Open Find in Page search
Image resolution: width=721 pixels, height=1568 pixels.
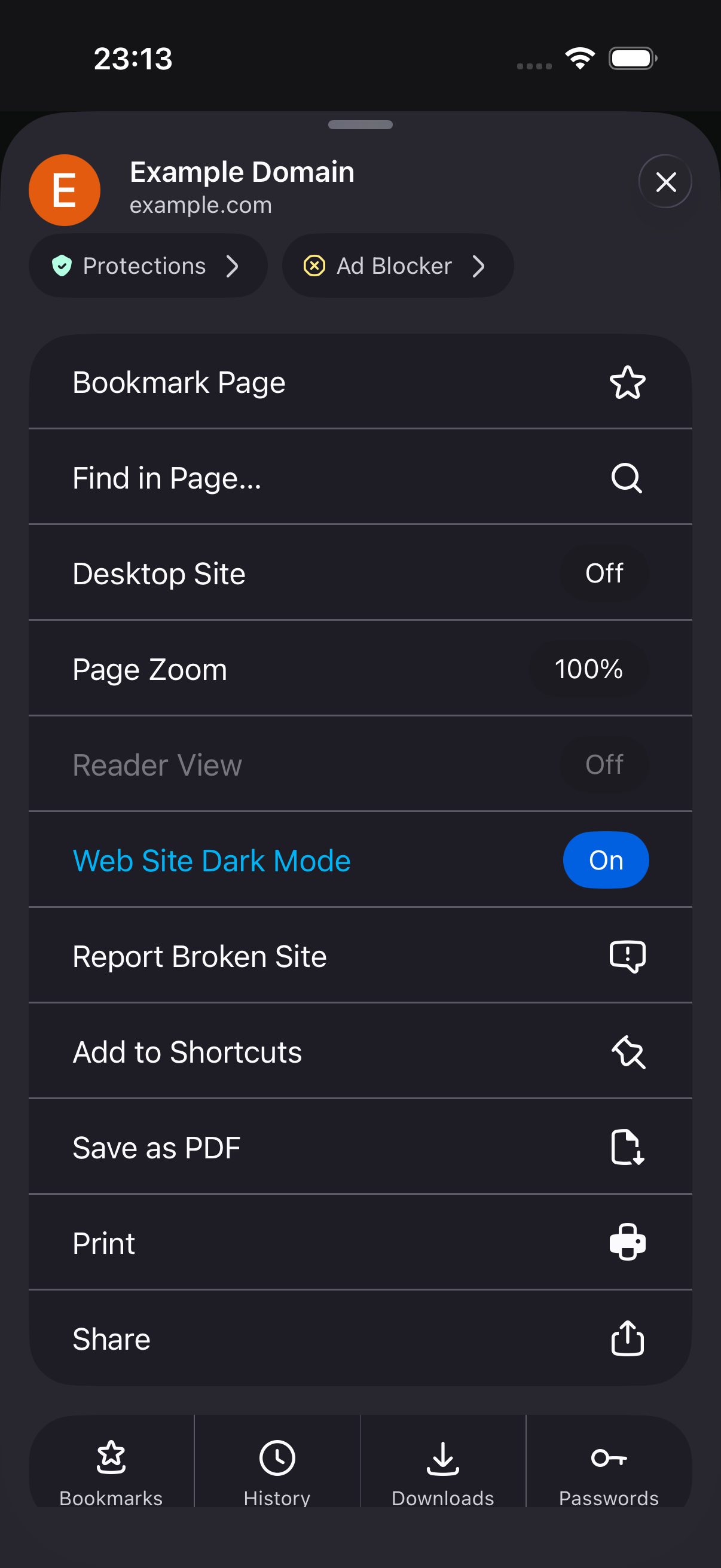360,477
